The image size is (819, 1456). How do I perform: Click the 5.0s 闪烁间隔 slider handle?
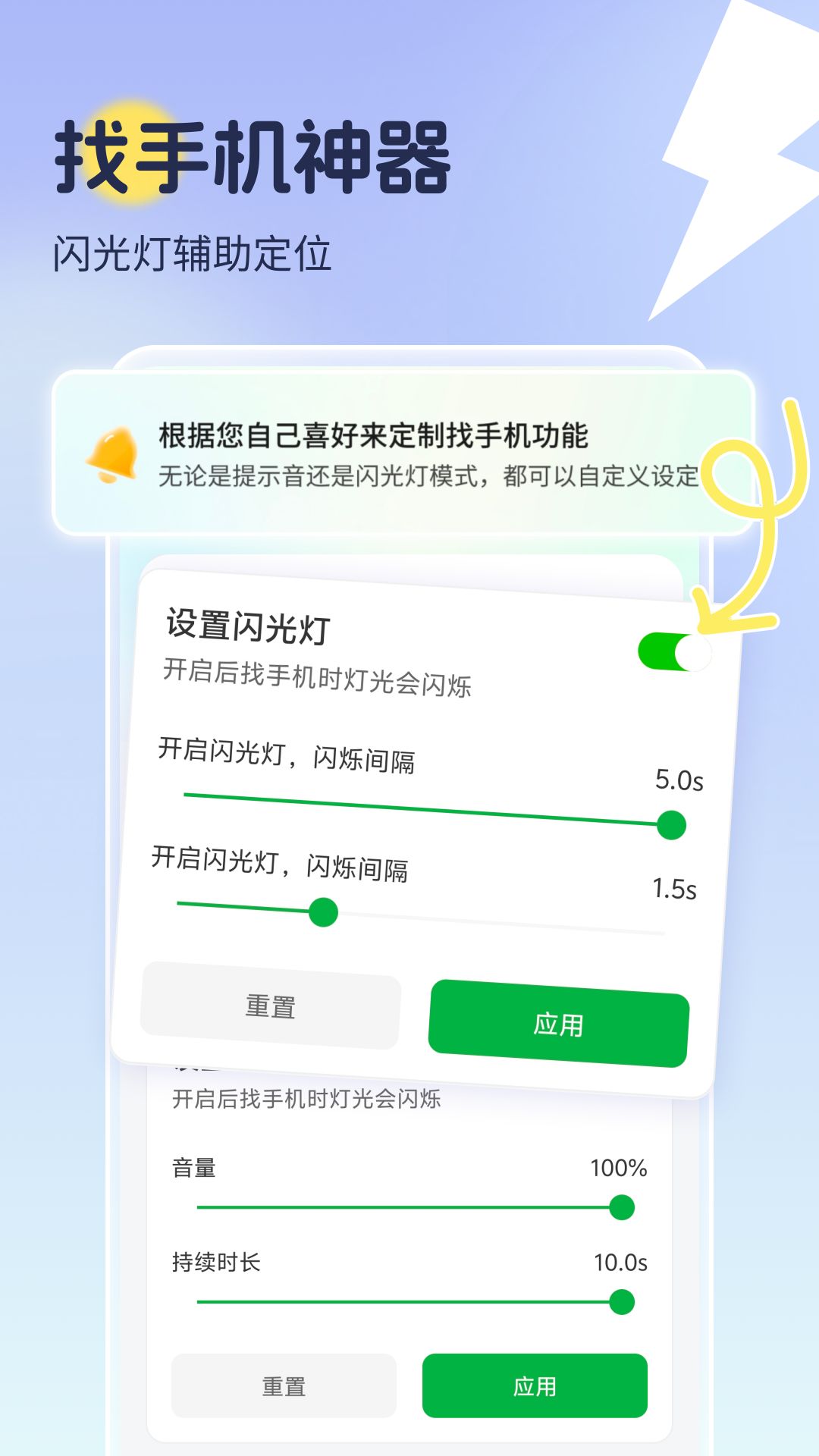670,825
